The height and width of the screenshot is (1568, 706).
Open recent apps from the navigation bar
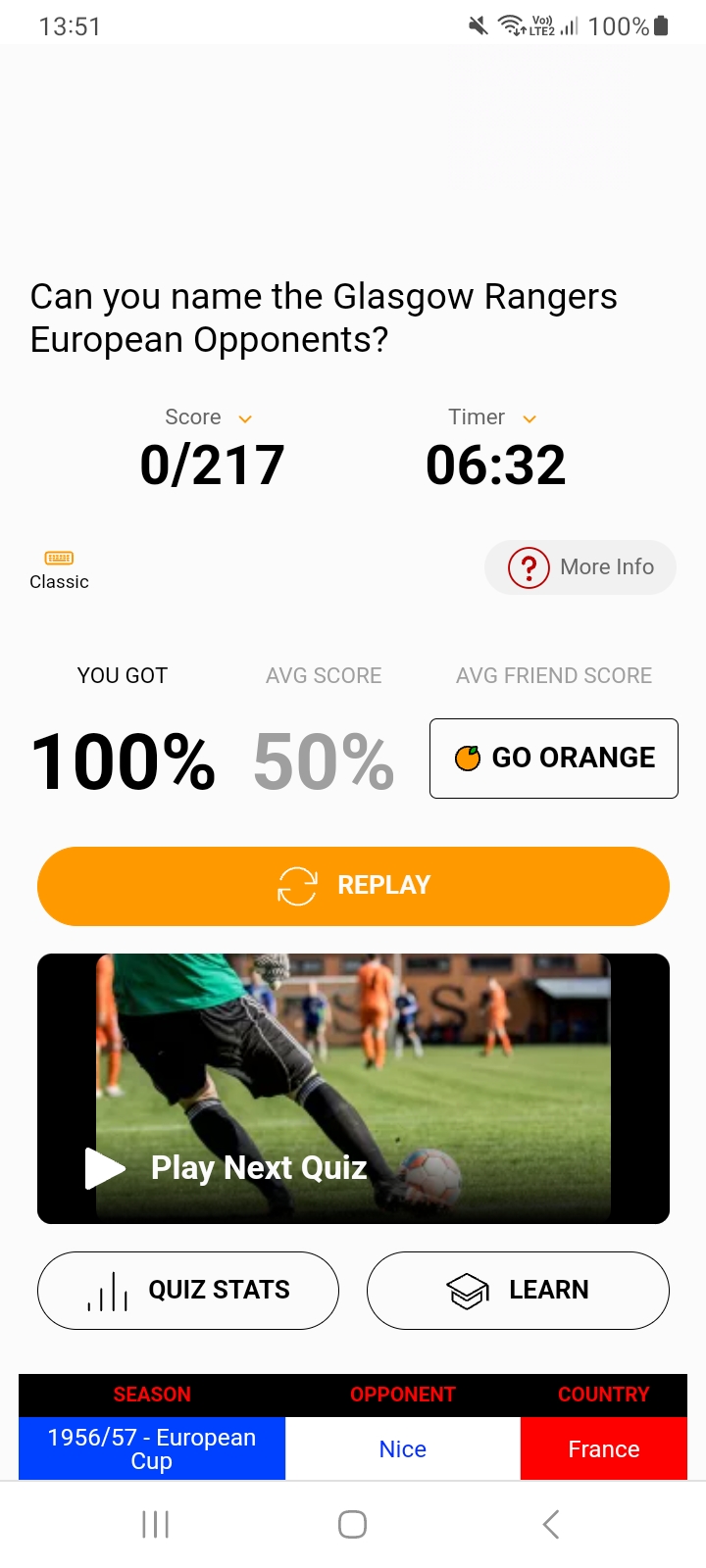[x=156, y=1524]
